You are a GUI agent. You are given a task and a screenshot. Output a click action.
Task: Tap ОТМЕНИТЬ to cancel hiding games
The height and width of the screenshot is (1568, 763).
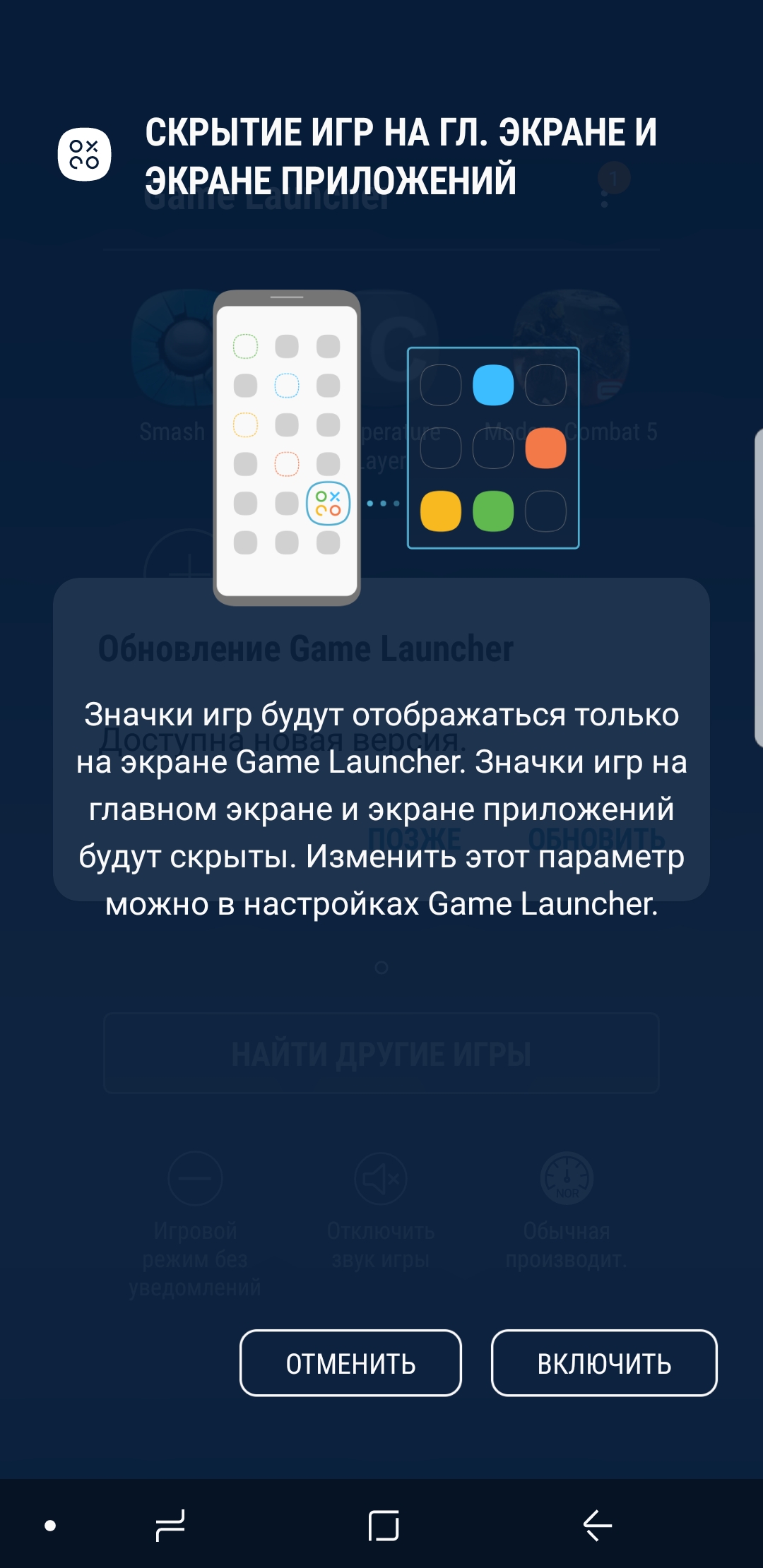[x=350, y=1363]
